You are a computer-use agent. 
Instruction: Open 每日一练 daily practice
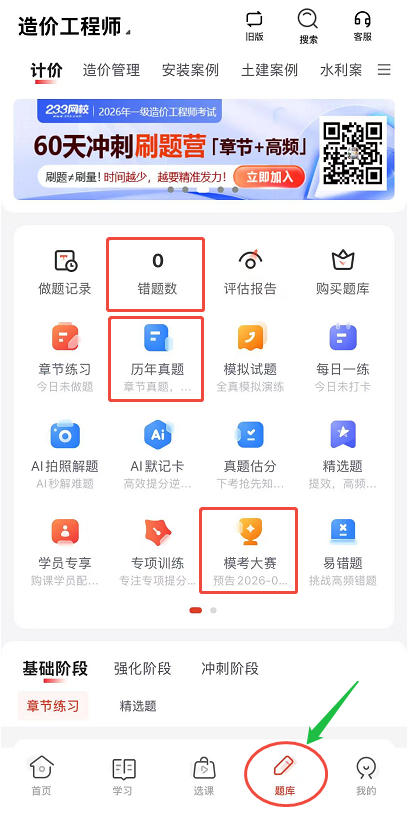(343, 358)
